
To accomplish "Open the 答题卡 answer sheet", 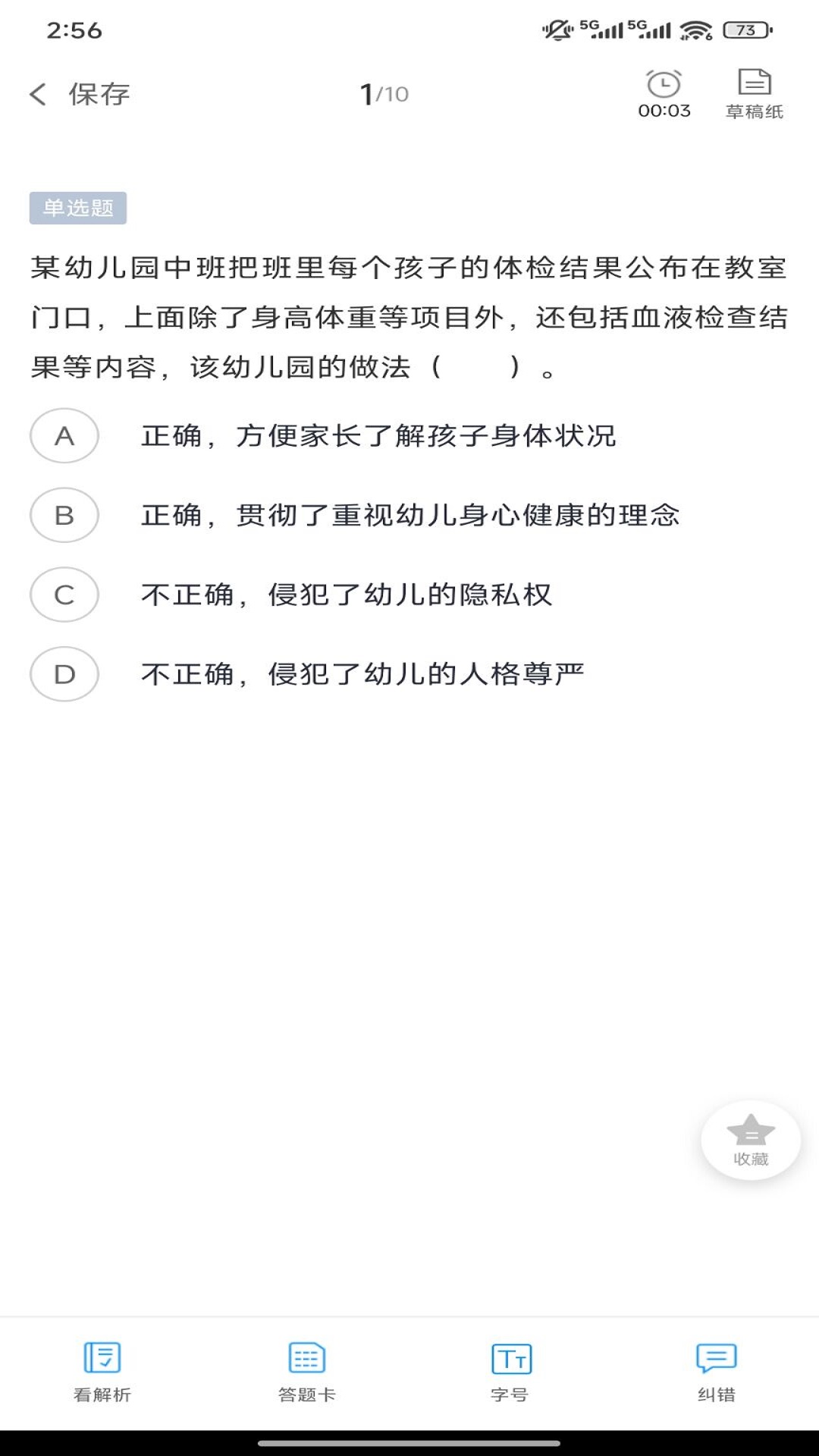I will [307, 1373].
